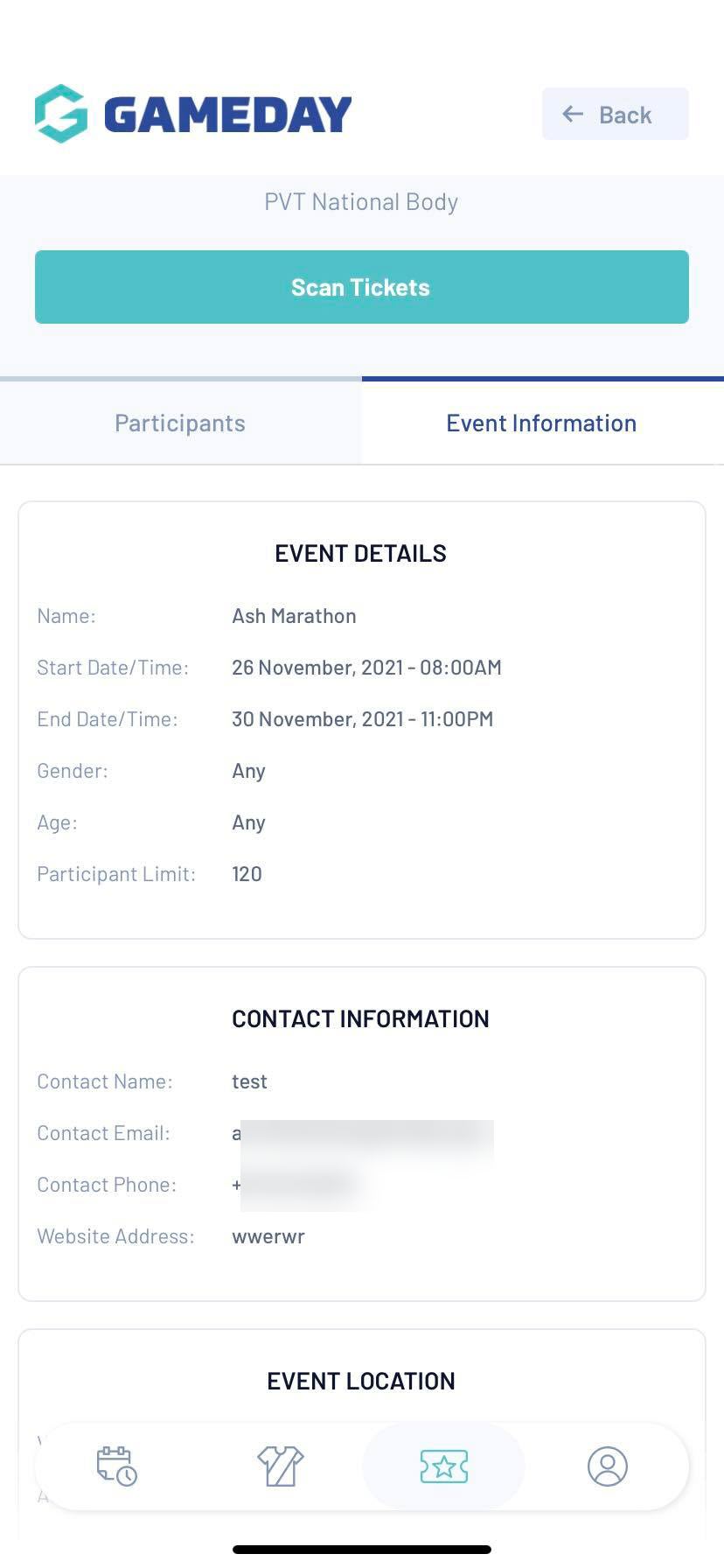Open the profile icon in bottom bar

coord(607,1466)
